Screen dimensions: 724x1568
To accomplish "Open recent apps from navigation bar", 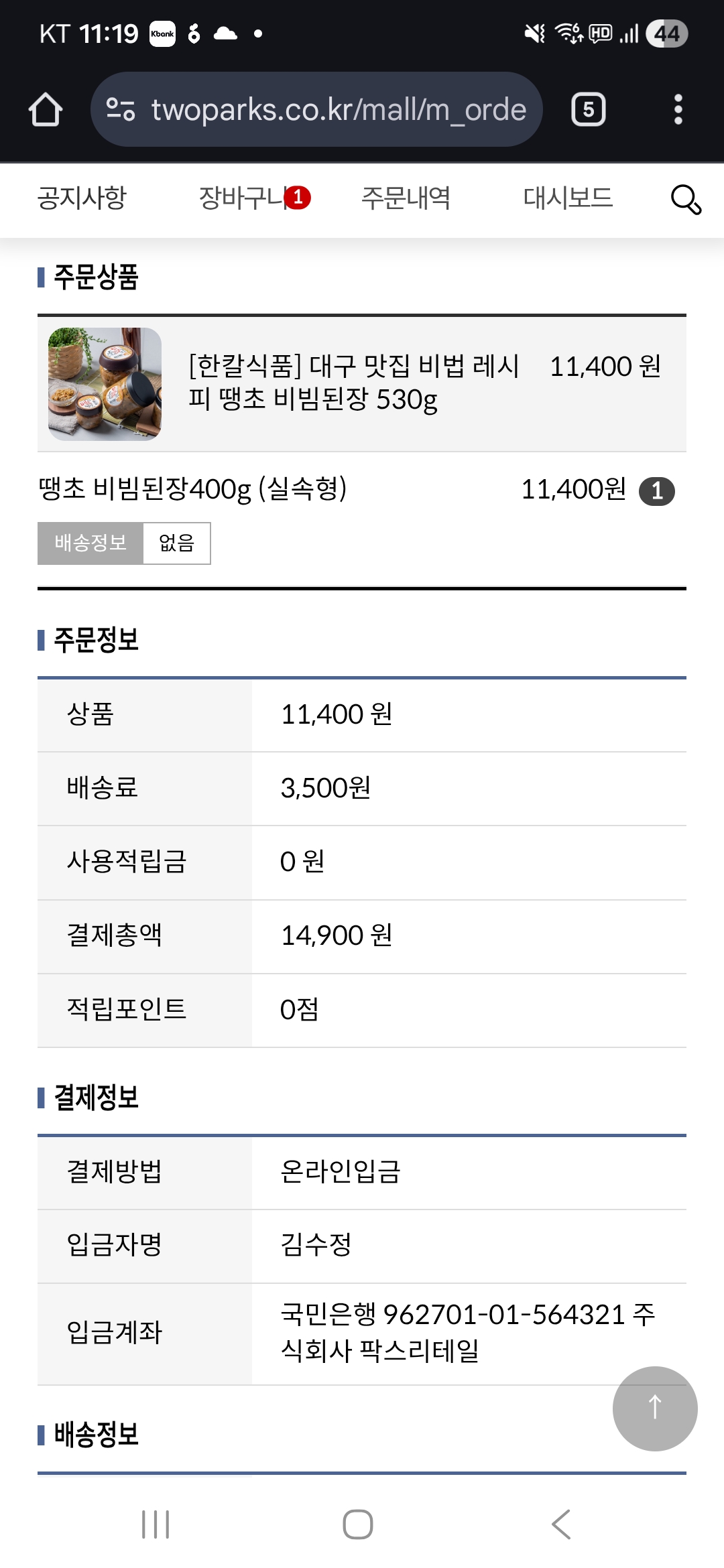I will (x=156, y=1524).
